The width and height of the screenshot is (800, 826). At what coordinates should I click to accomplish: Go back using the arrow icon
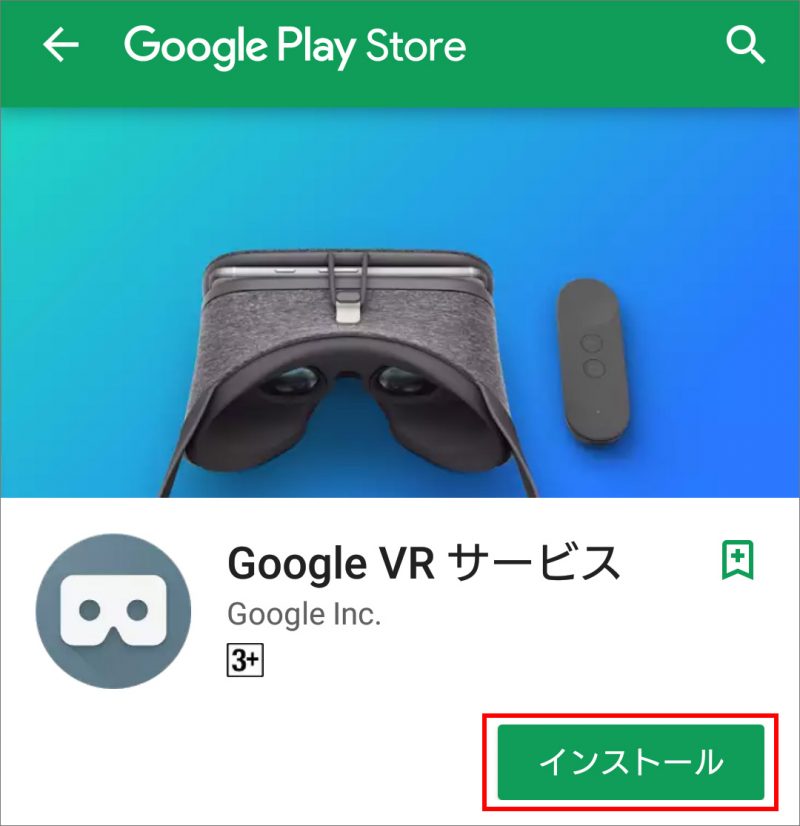61,46
